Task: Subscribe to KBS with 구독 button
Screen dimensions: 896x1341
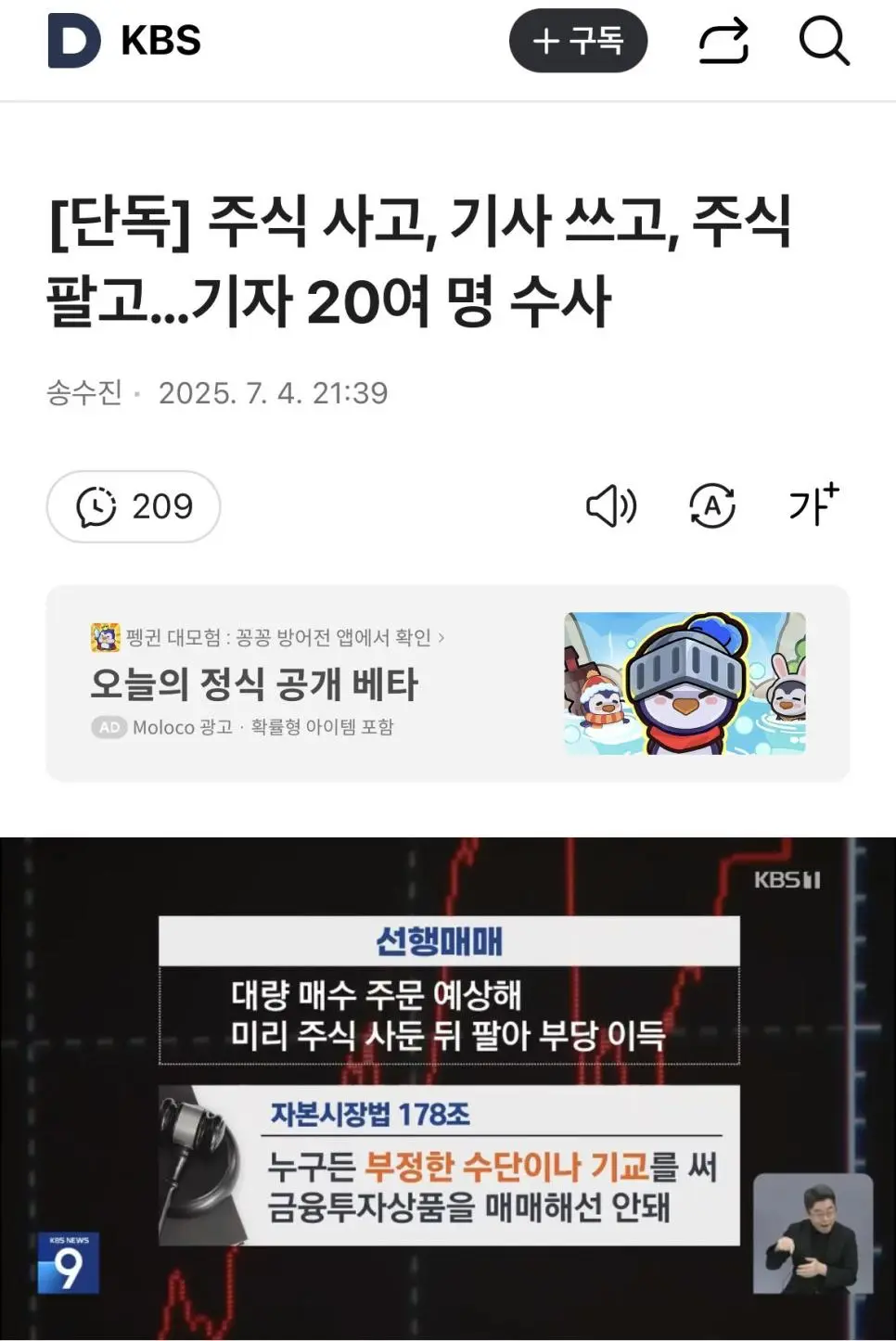Action: click(578, 41)
